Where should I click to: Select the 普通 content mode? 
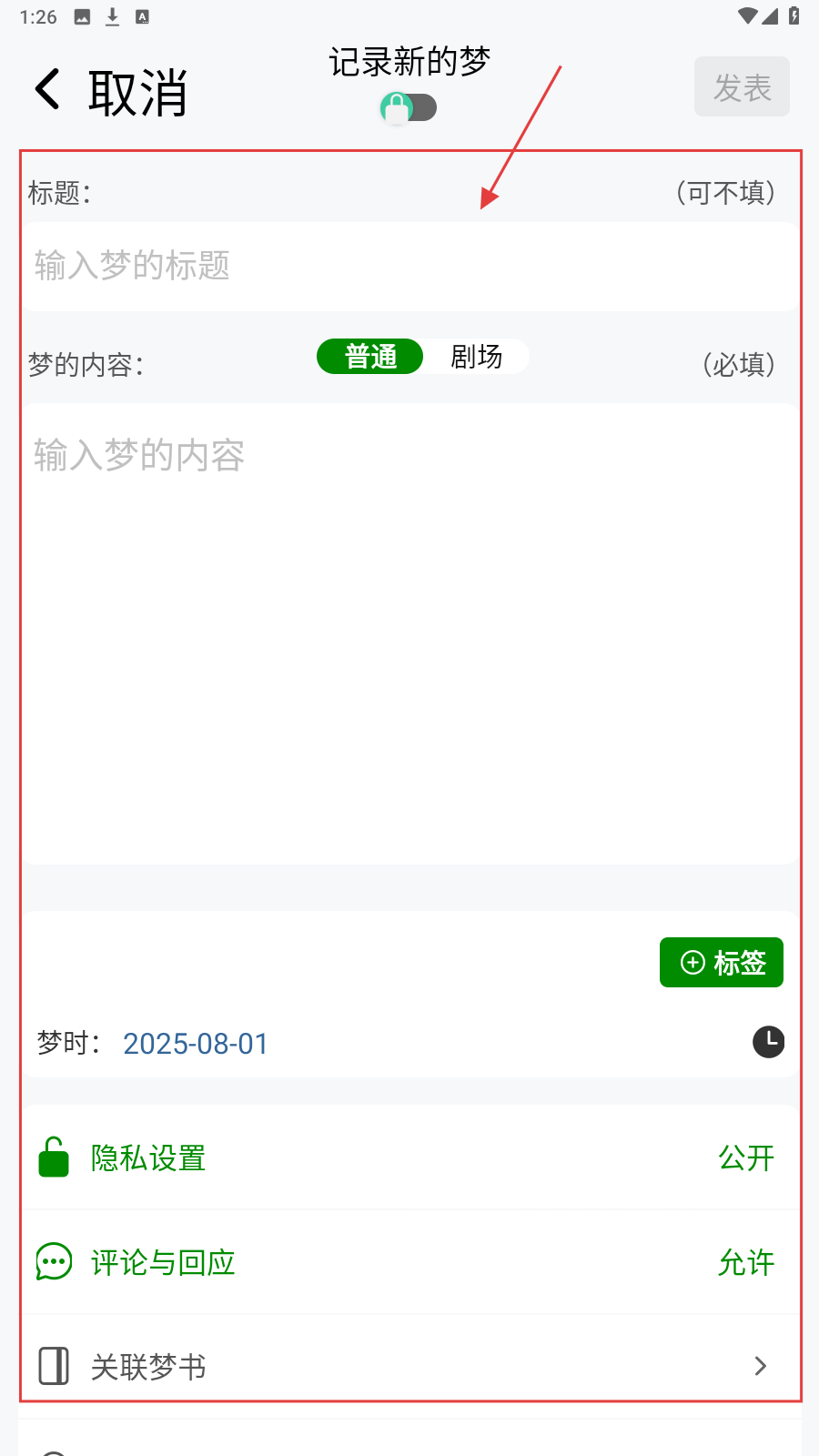(370, 357)
